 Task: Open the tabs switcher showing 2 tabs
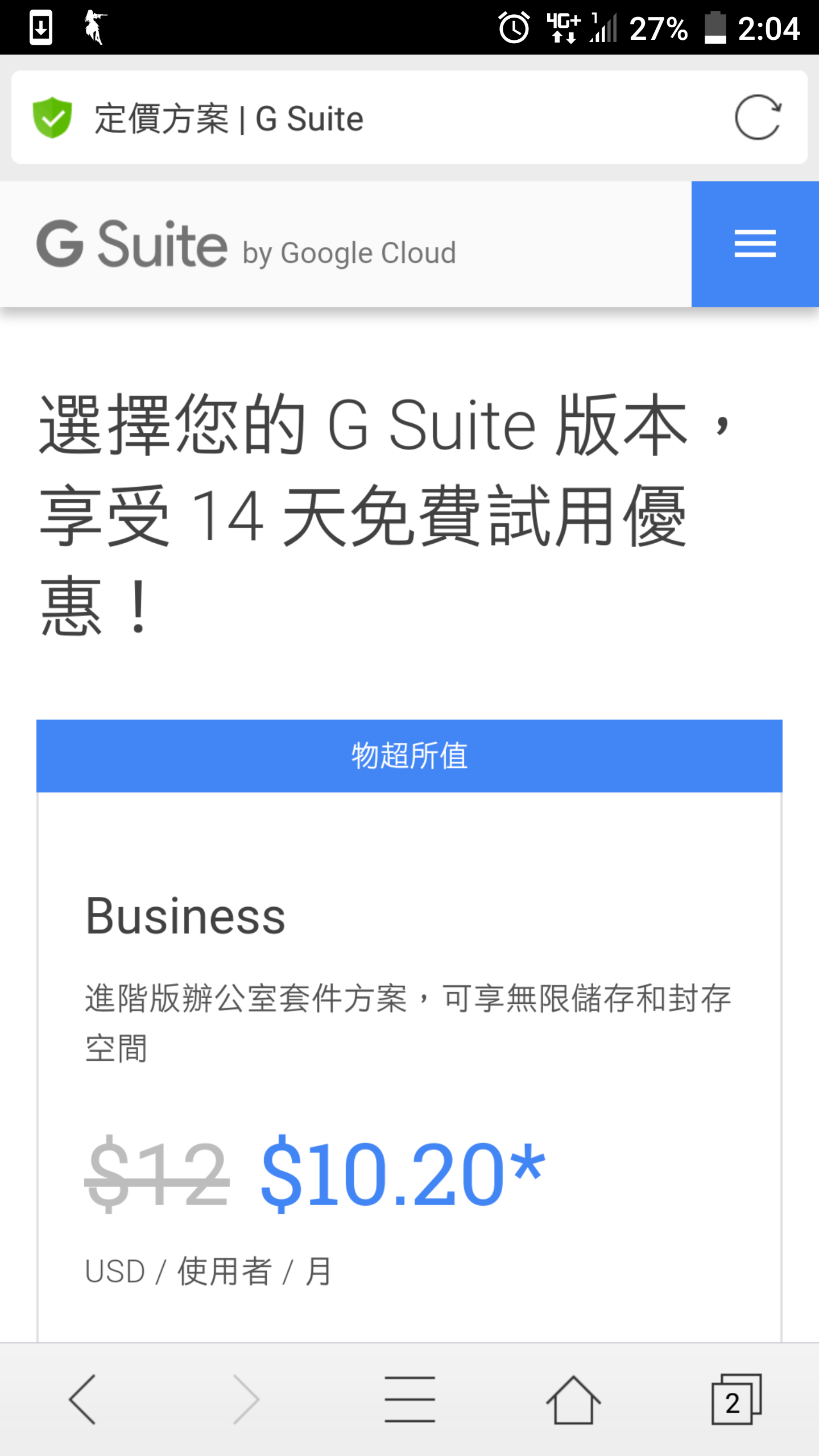pos(737,1399)
